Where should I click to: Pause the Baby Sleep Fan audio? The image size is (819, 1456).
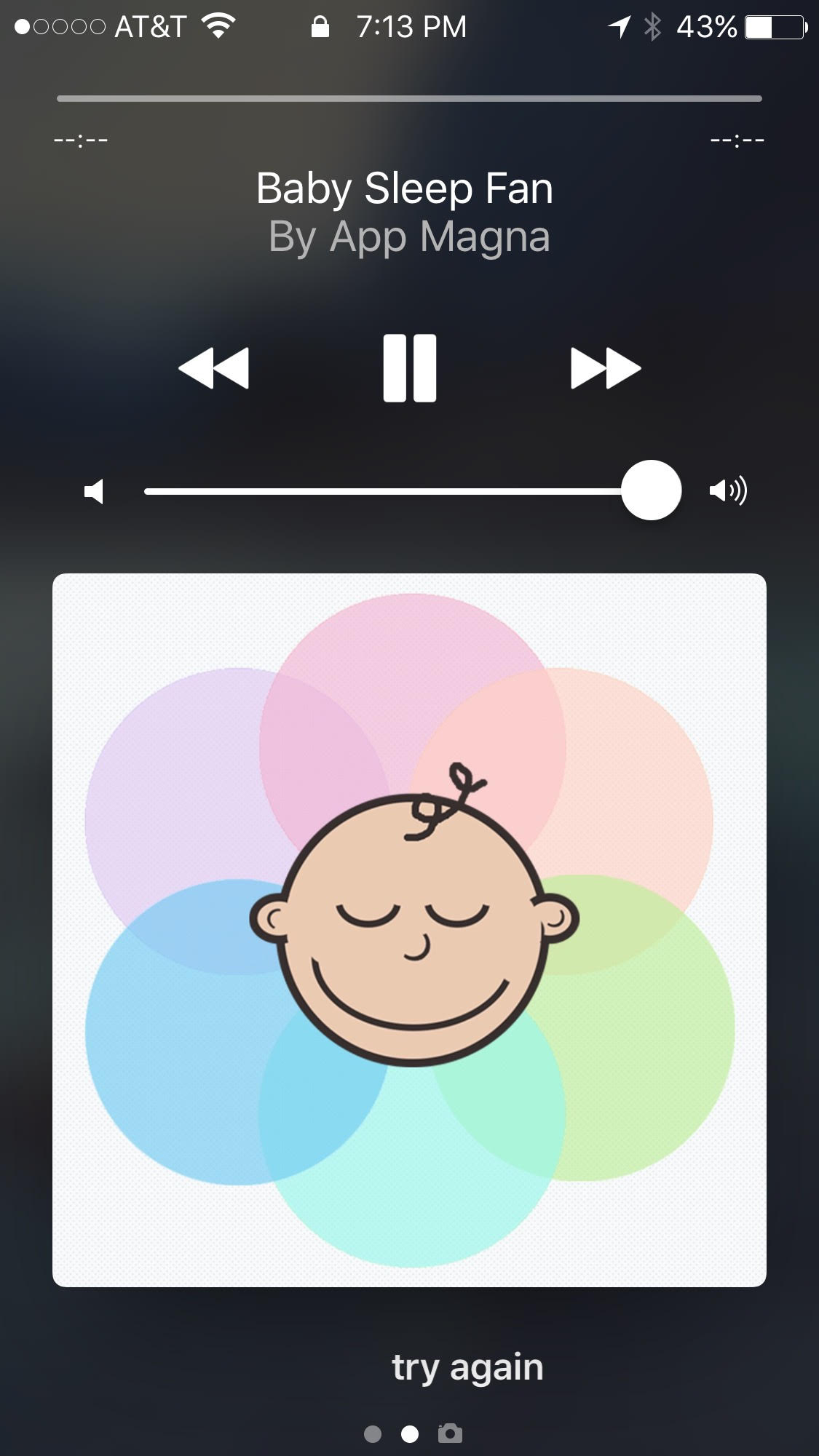point(410,368)
